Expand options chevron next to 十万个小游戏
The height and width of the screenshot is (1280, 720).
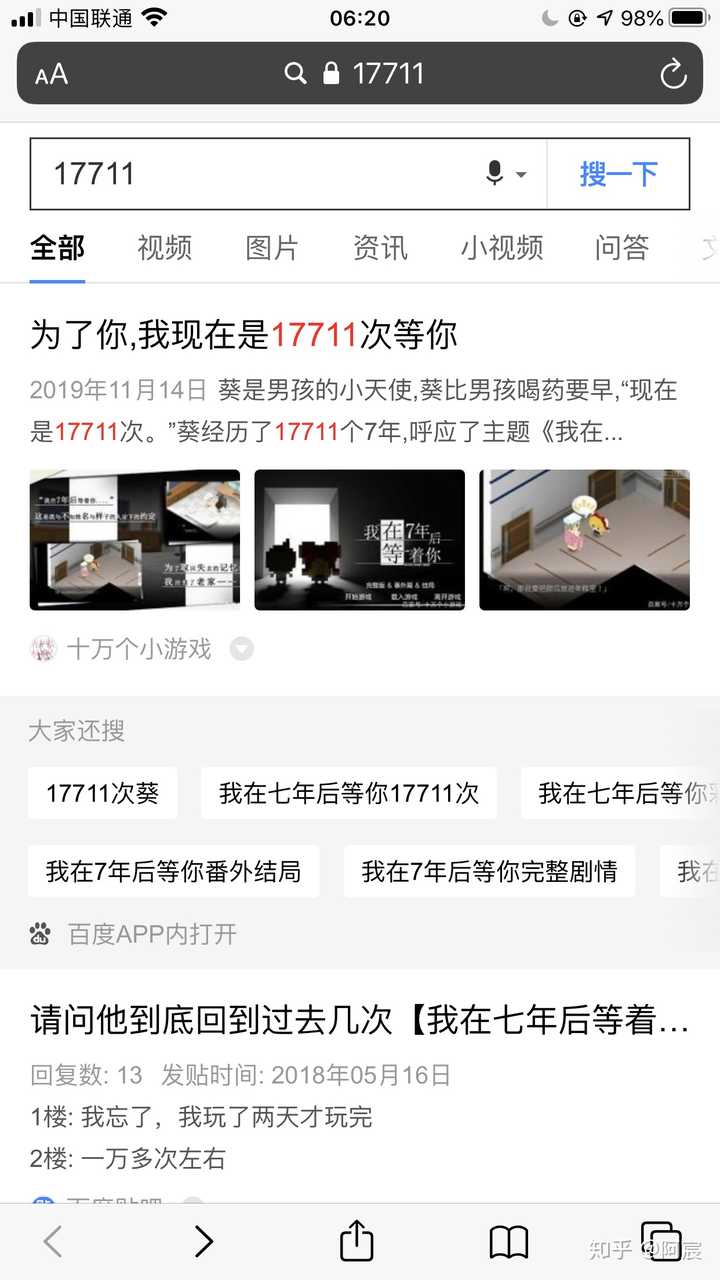(241, 649)
